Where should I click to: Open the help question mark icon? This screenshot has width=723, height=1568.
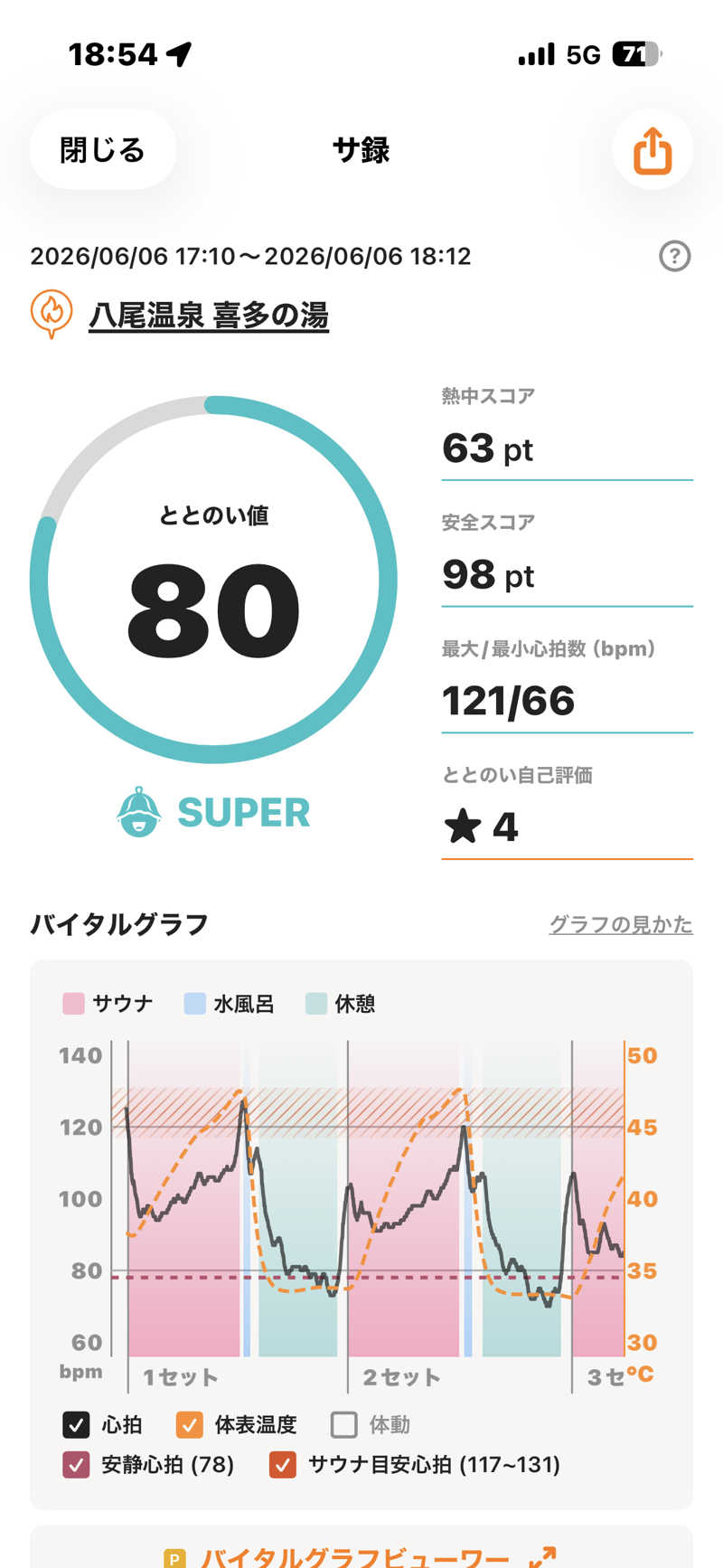pos(674,256)
